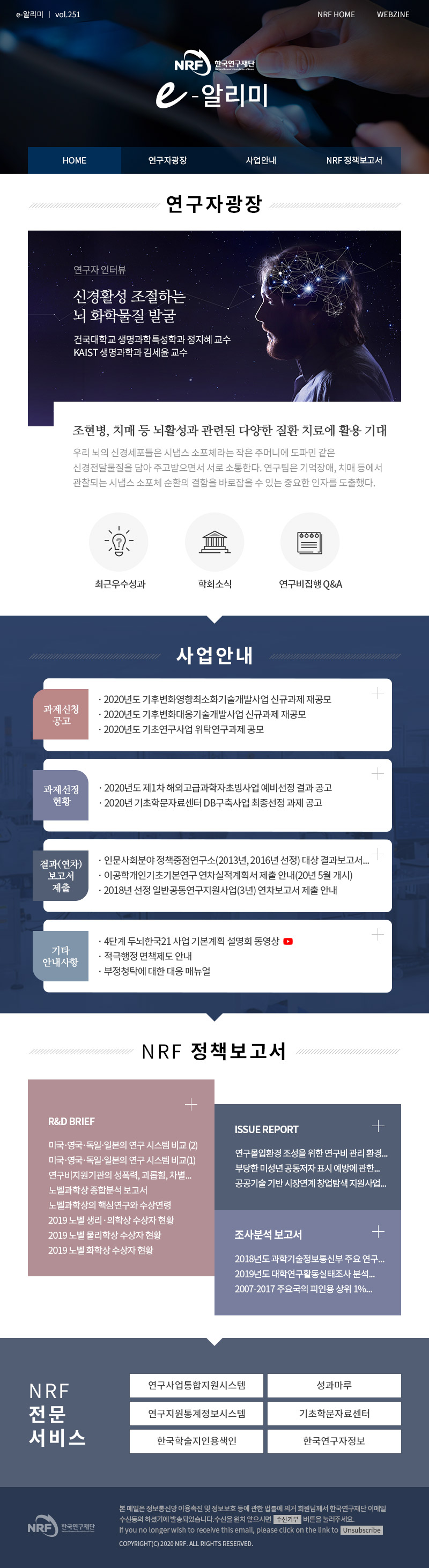
Task: Open the NRF HOME link
Action: [336, 14]
